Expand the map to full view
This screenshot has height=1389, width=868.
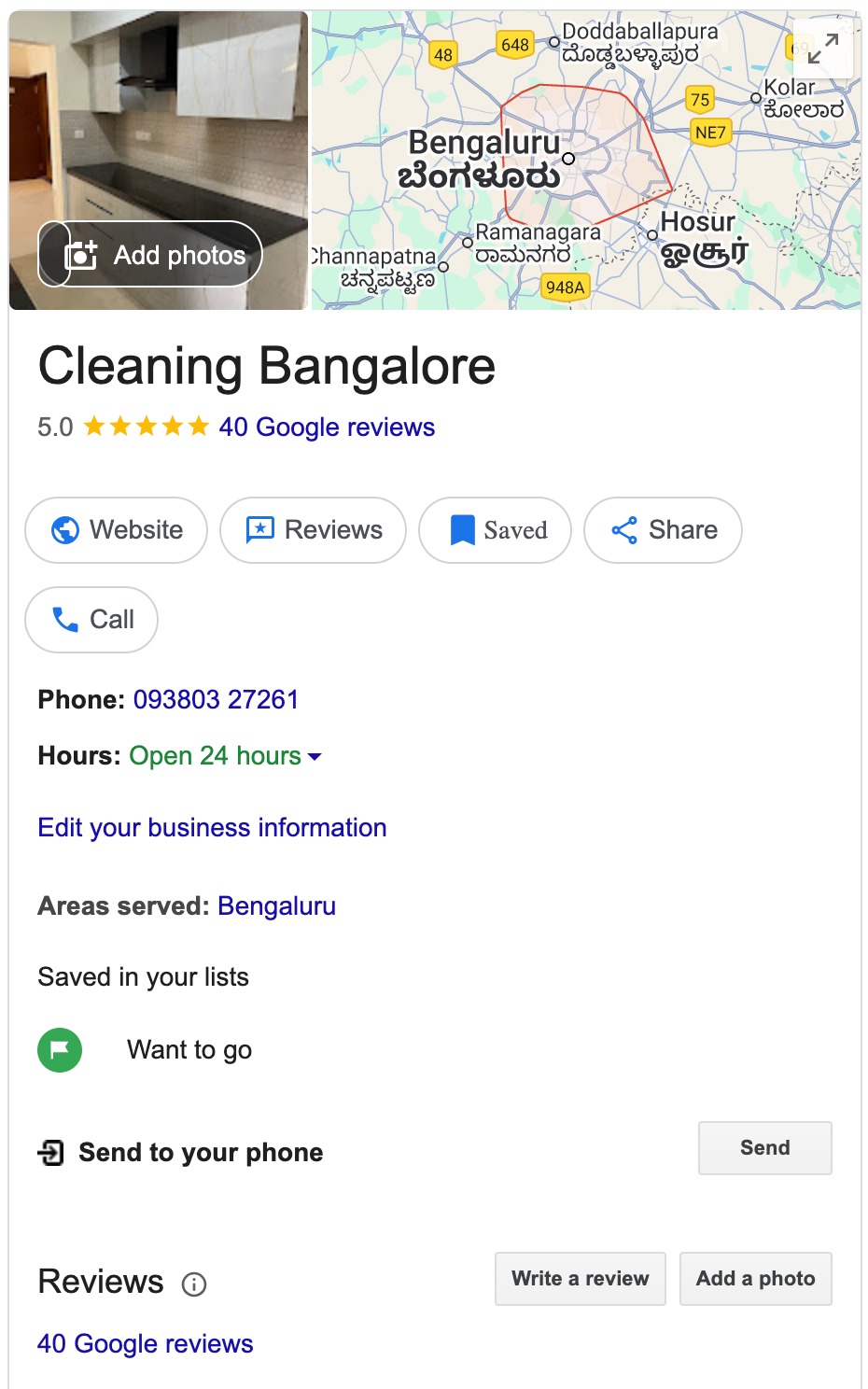(822, 49)
